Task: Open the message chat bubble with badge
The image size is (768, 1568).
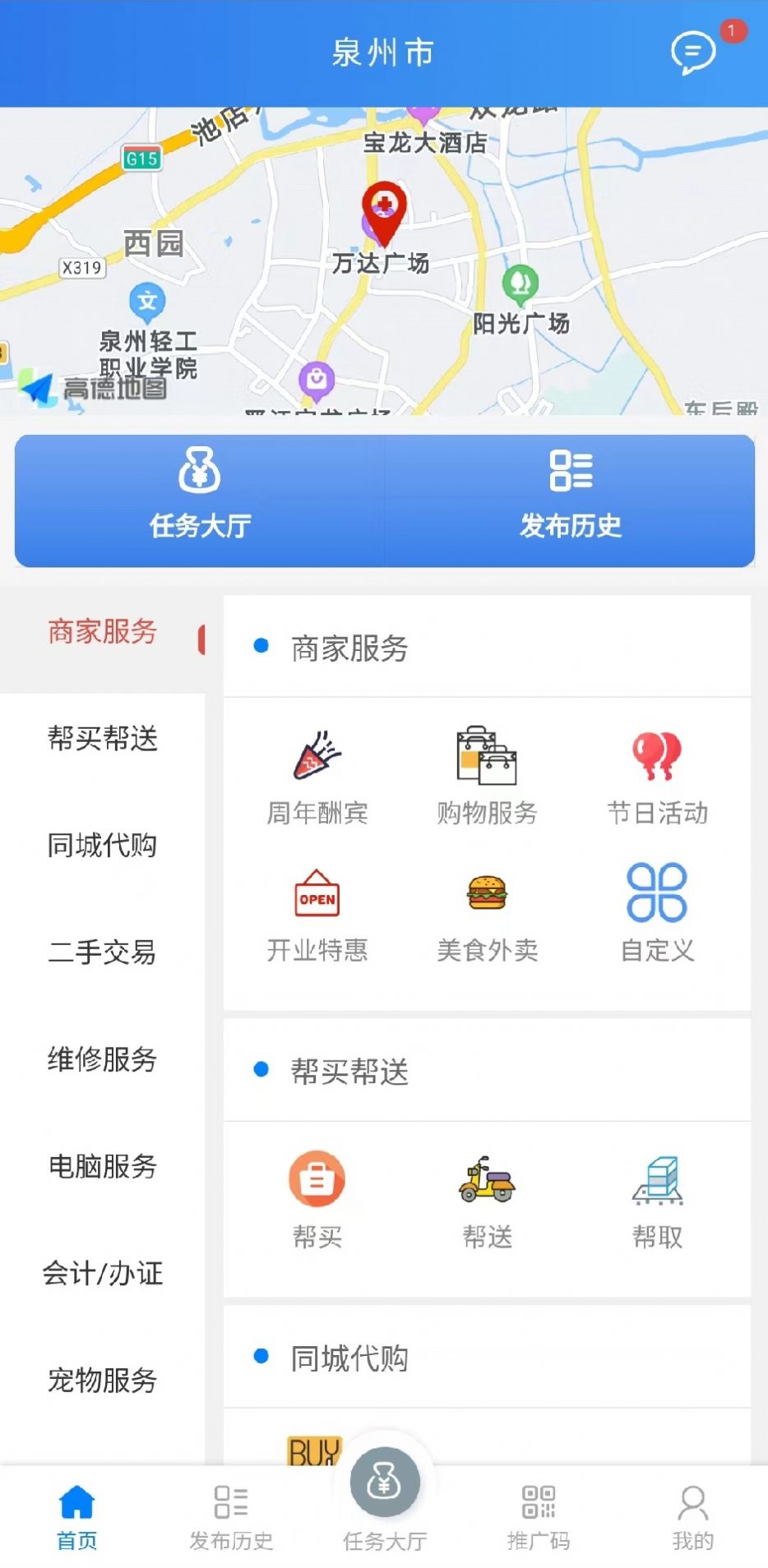Action: pyautogui.click(x=693, y=53)
